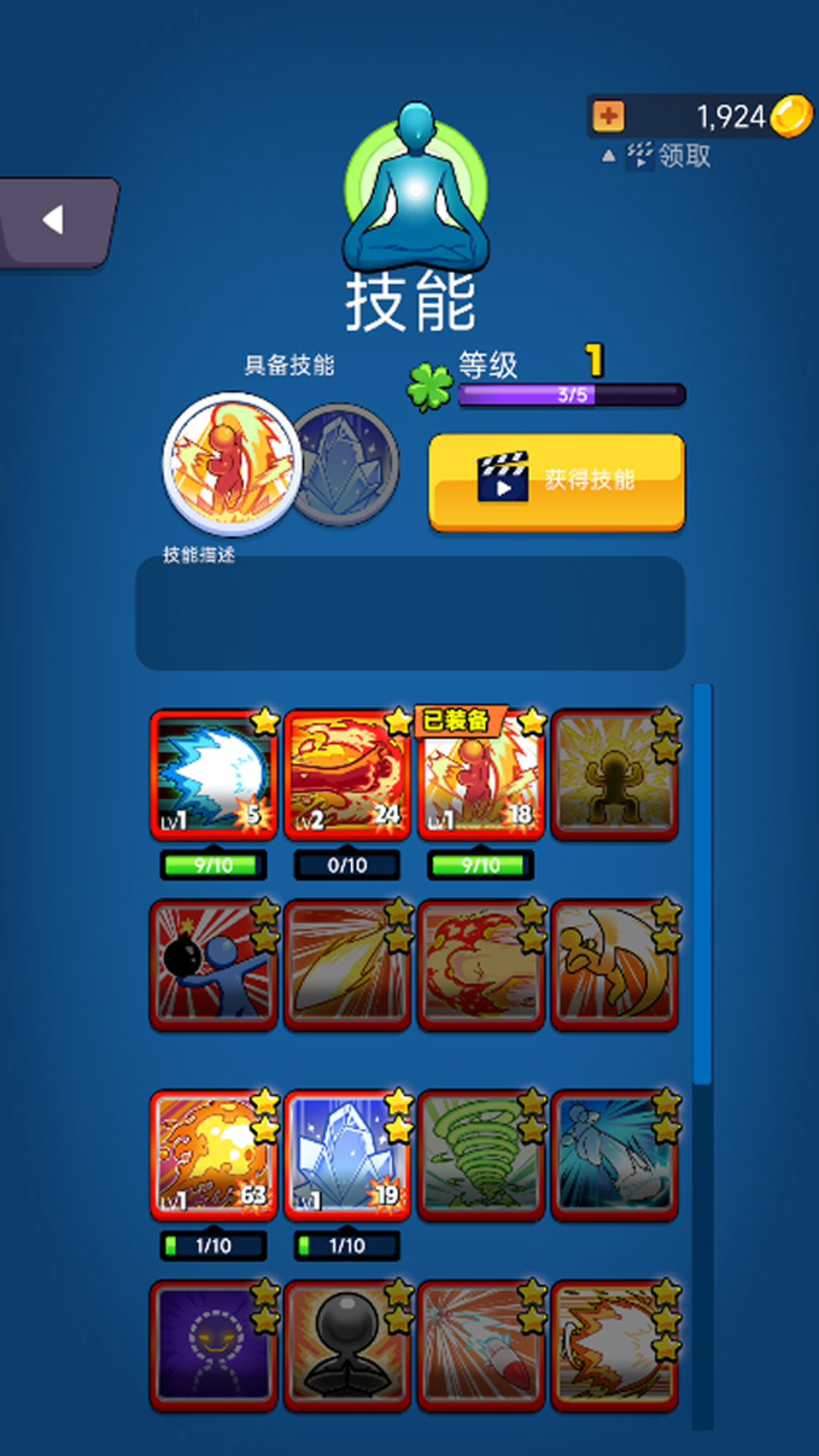Open the locked black stickman skill
Screen dimensions: 819x1456
[x=347, y=1346]
